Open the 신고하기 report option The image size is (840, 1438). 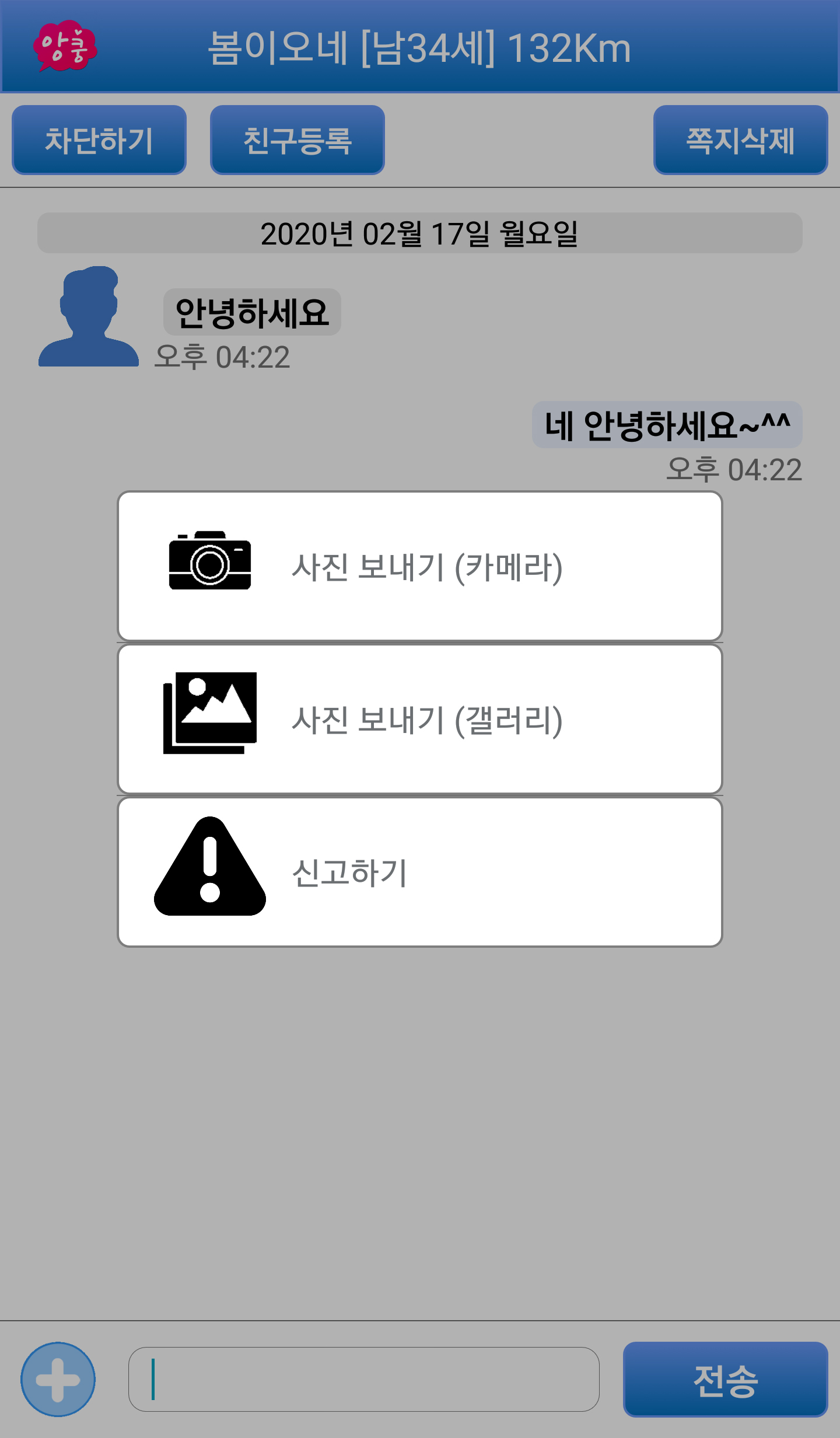point(420,872)
